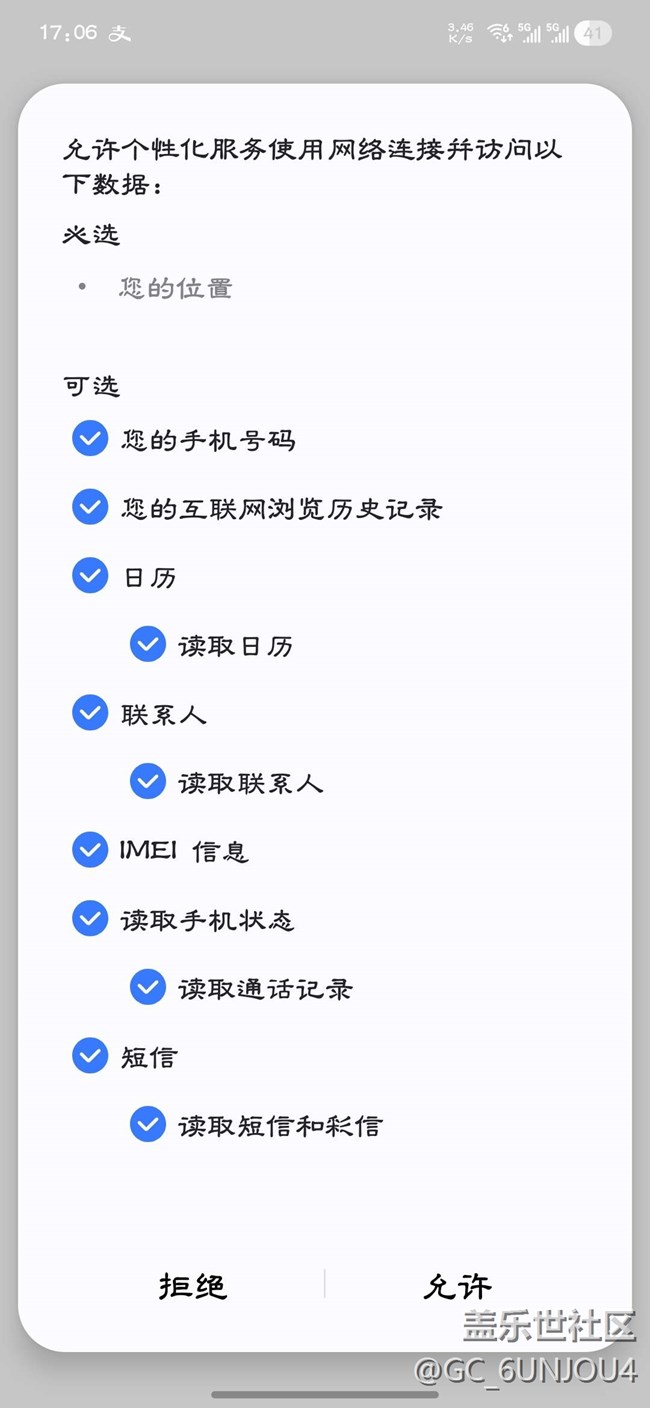Toggle the 日历 checkbox
Viewport: 650px width, 1408px height.
tap(90, 576)
